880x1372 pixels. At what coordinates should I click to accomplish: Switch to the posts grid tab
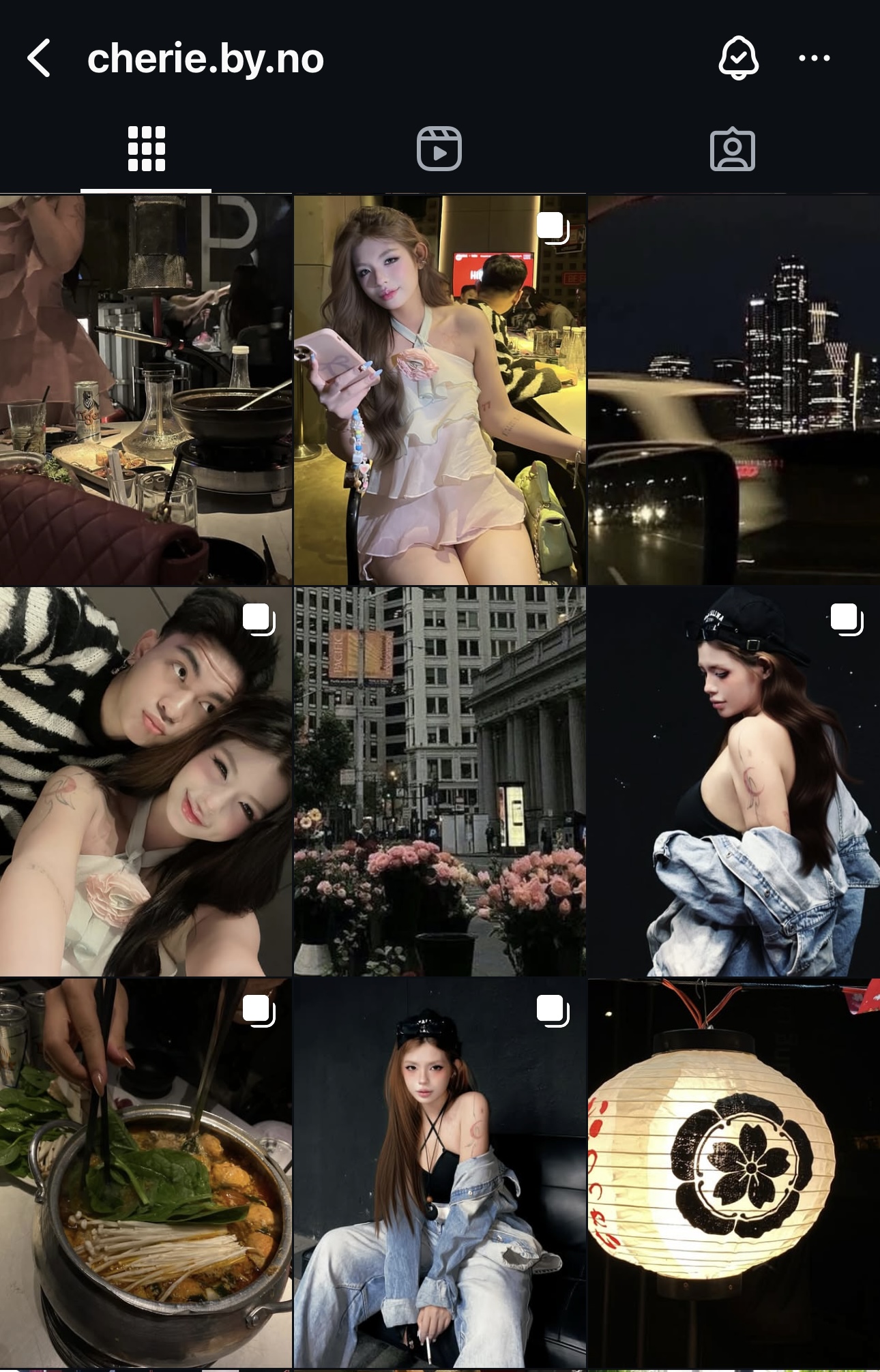(146, 149)
